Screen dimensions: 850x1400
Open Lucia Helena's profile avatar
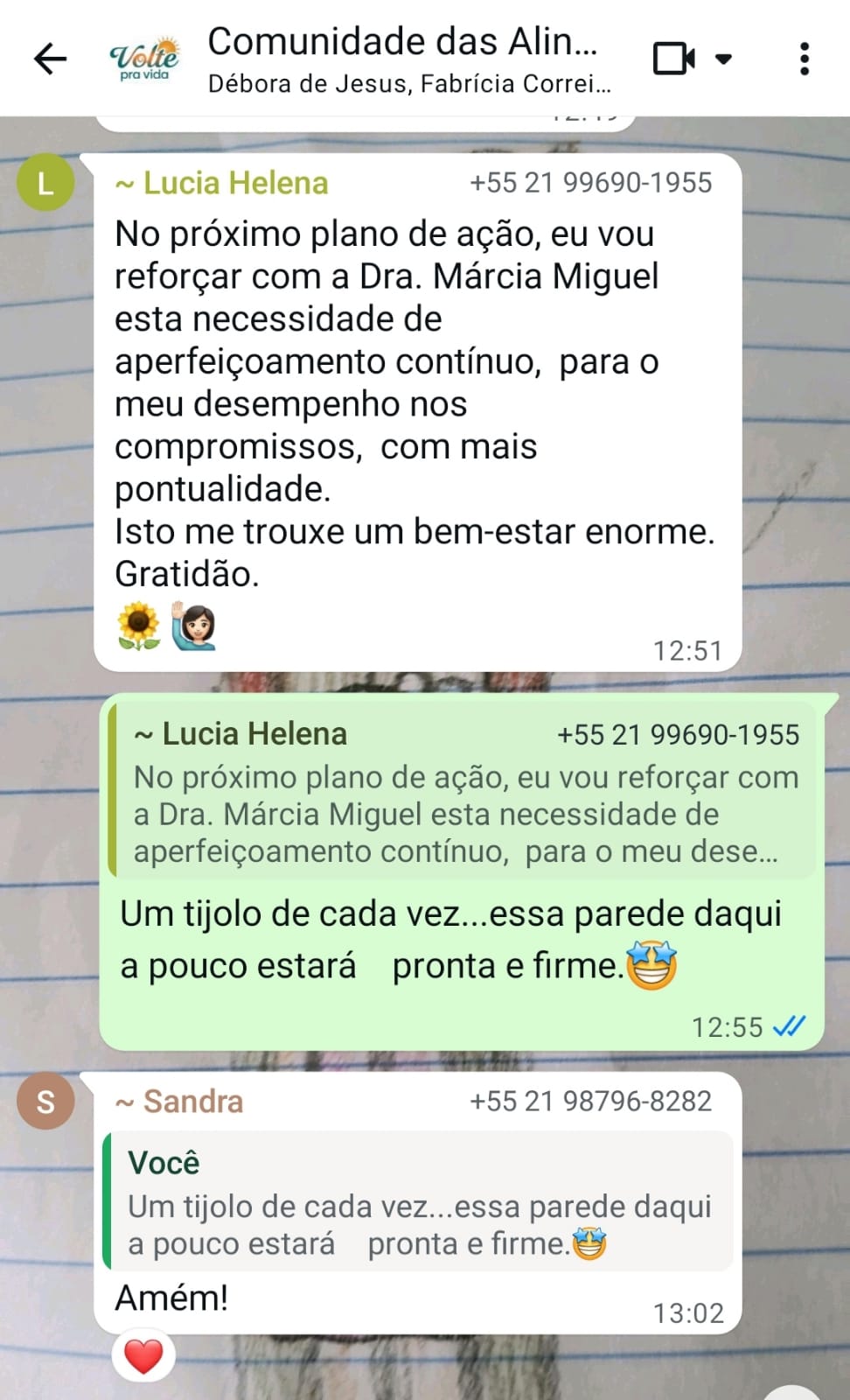(x=45, y=182)
